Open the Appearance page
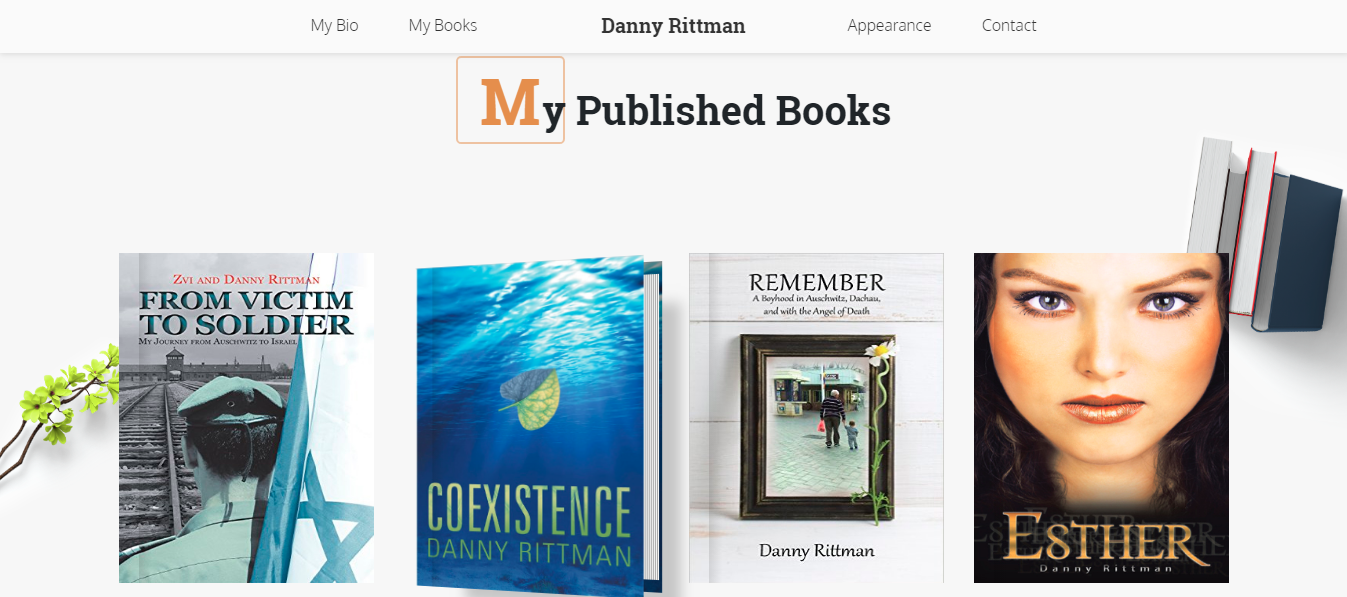The width and height of the screenshot is (1347, 597). [889, 26]
